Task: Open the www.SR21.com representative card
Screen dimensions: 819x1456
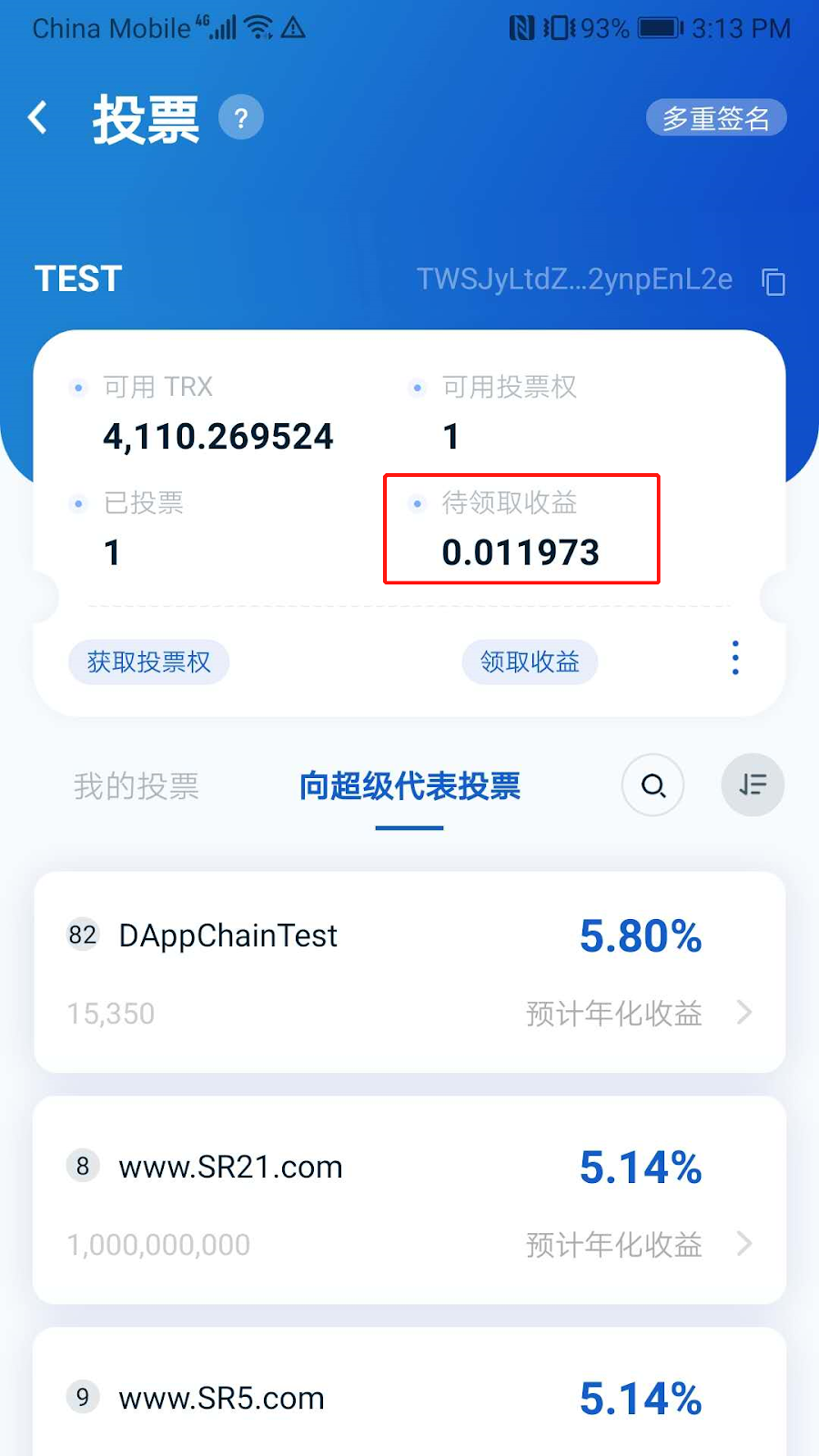Action: tap(409, 1201)
